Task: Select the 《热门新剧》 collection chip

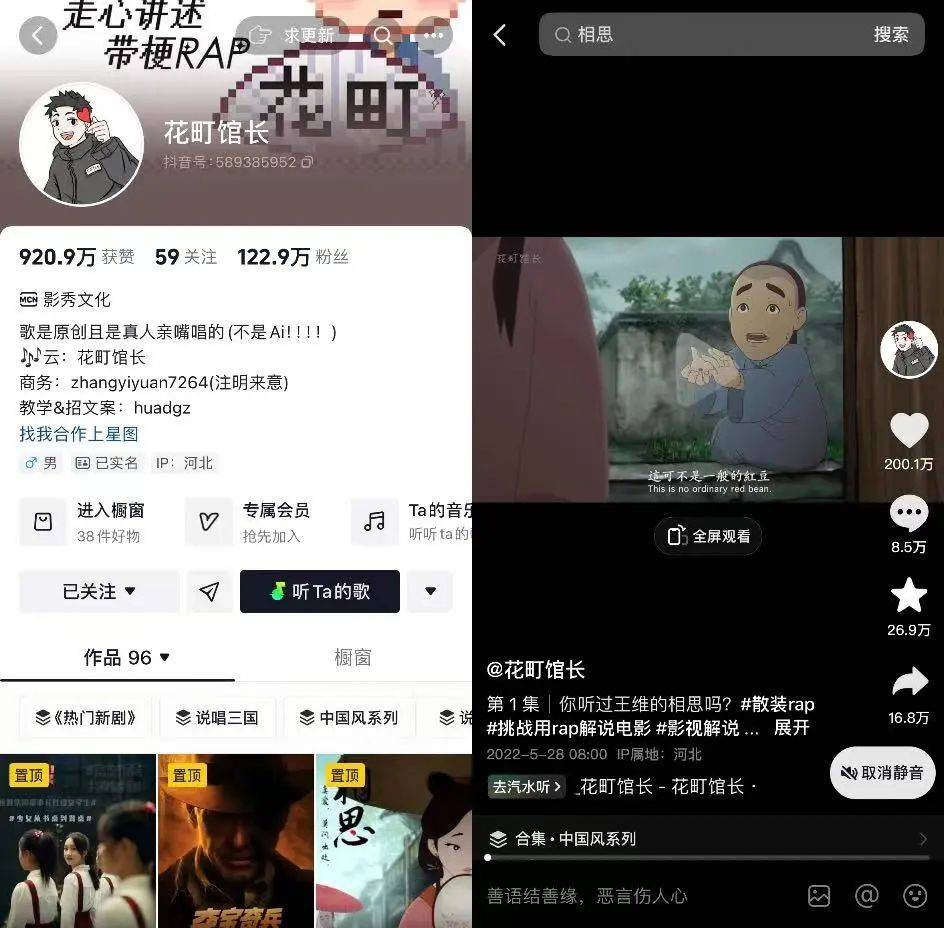Action: click(84, 717)
